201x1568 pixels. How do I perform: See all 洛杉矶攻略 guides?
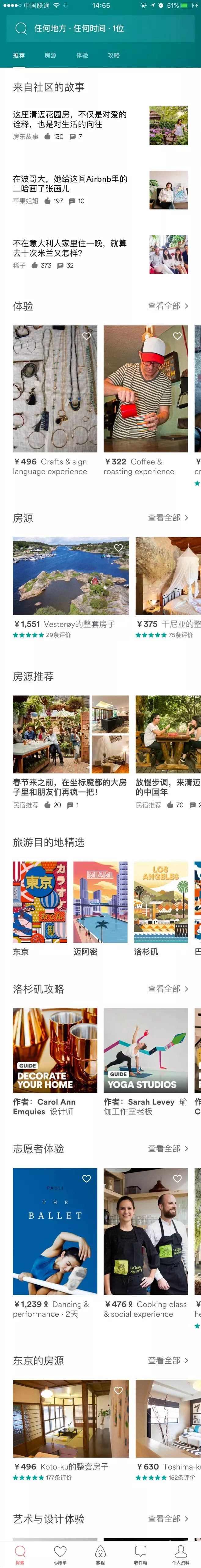point(168,989)
